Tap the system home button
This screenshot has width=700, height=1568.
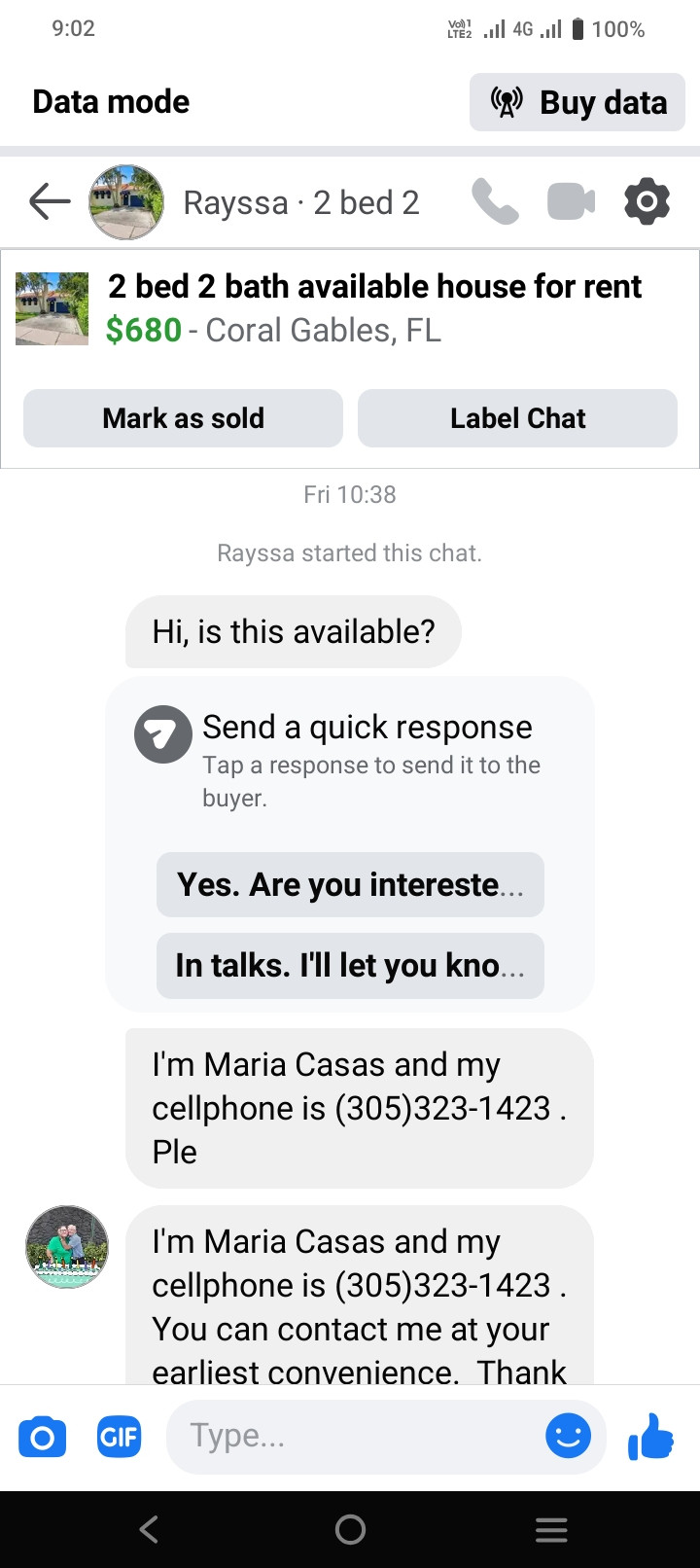350,1529
